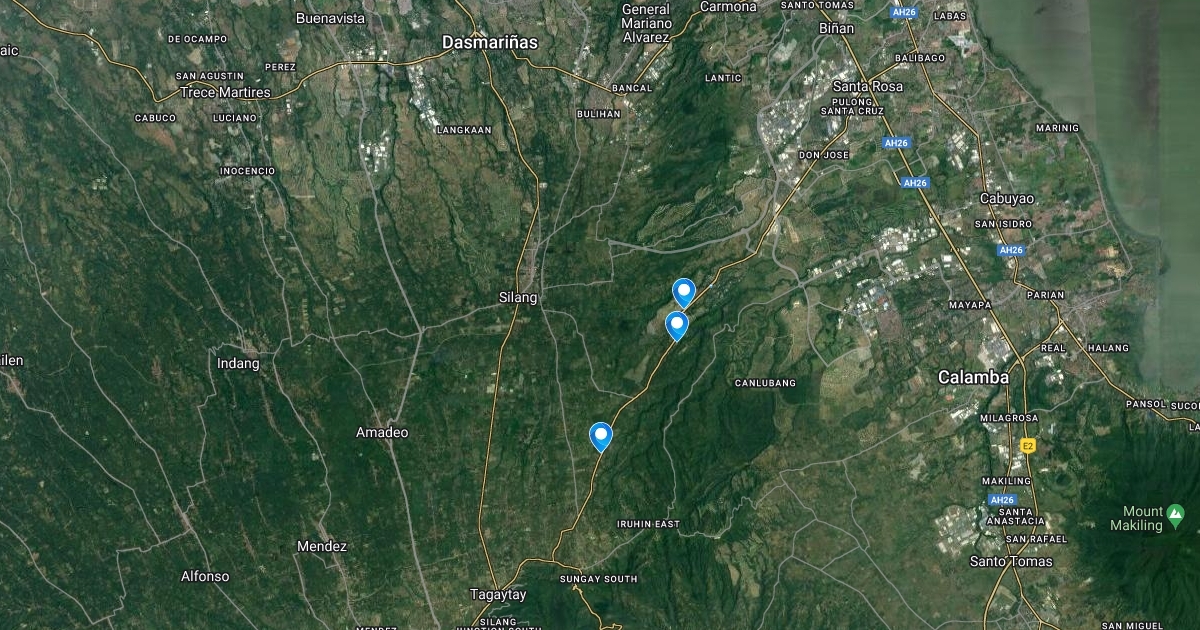The height and width of the screenshot is (630, 1200).
Task: Select the middle blue pin west of Canlubang
Action: coord(677,325)
